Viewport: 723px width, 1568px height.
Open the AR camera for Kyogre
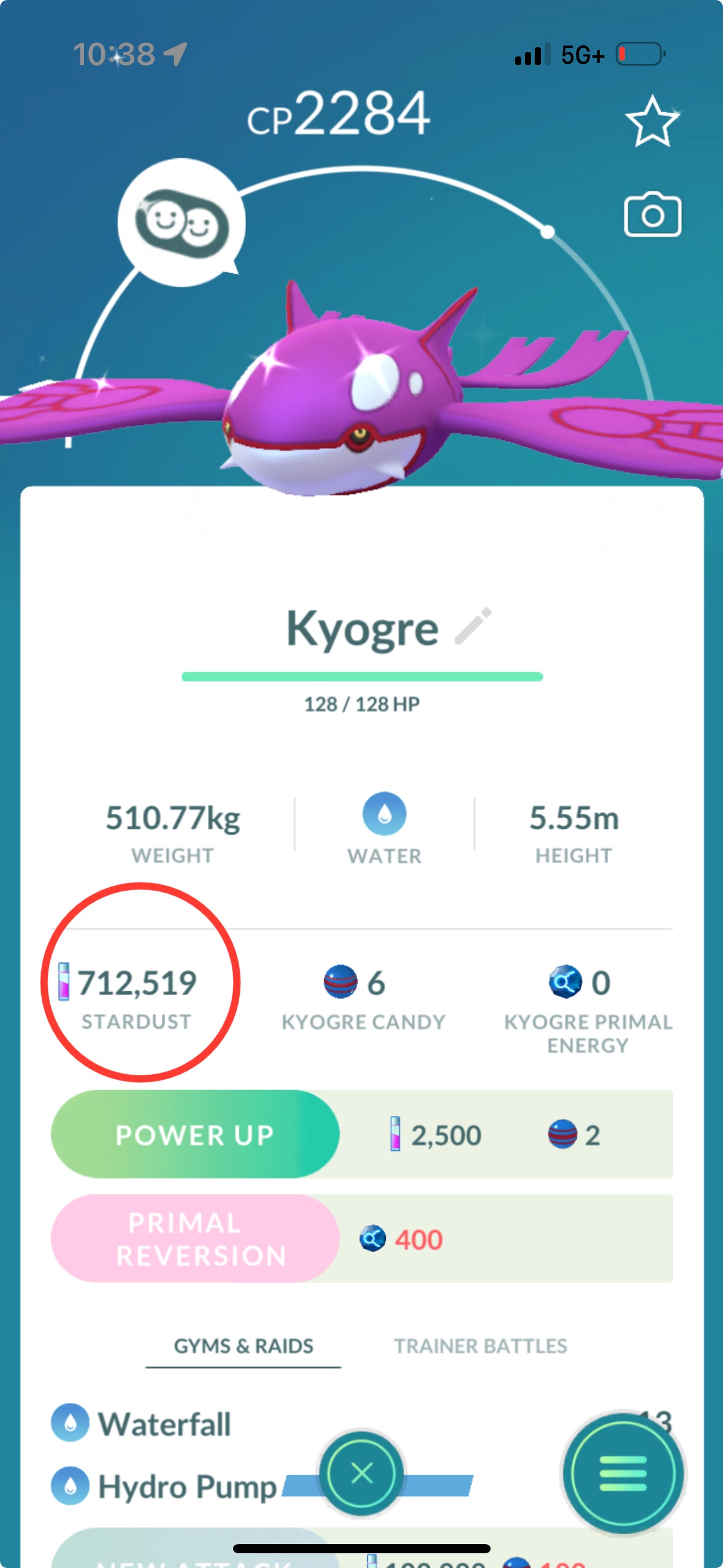tap(652, 215)
